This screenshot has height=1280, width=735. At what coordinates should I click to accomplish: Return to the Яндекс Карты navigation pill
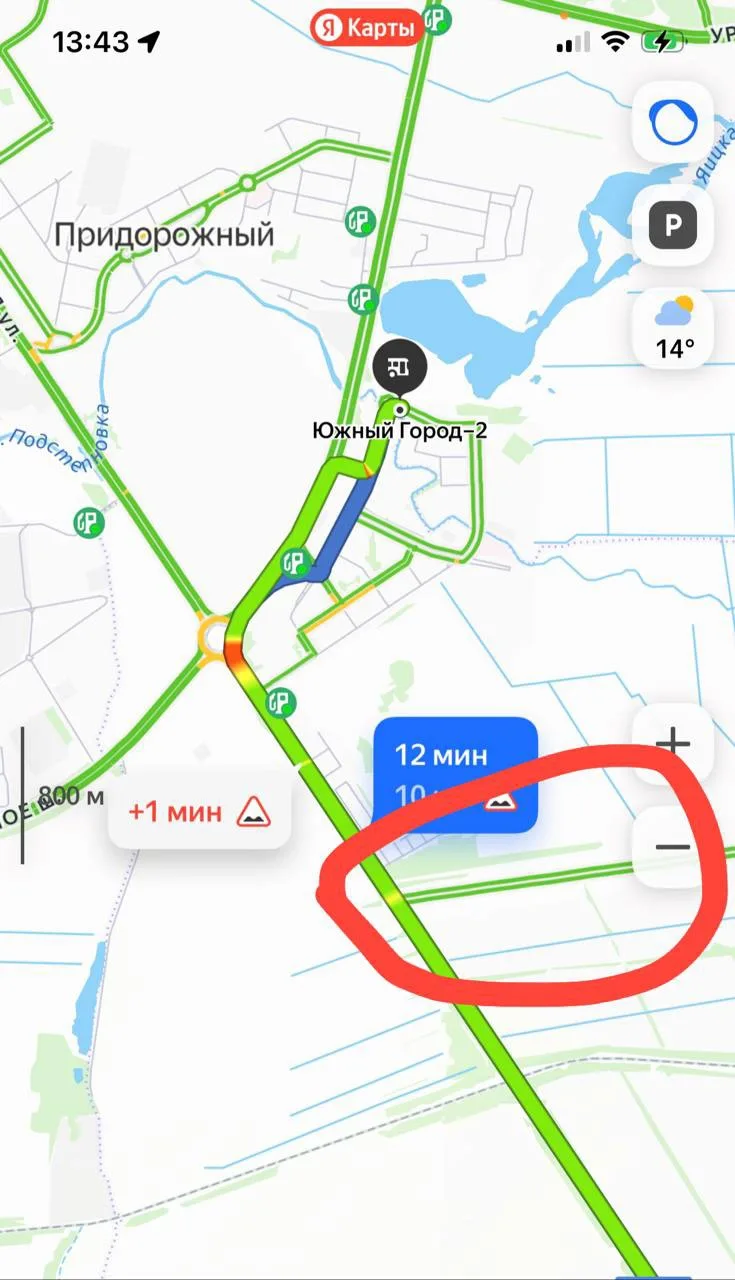(364, 28)
